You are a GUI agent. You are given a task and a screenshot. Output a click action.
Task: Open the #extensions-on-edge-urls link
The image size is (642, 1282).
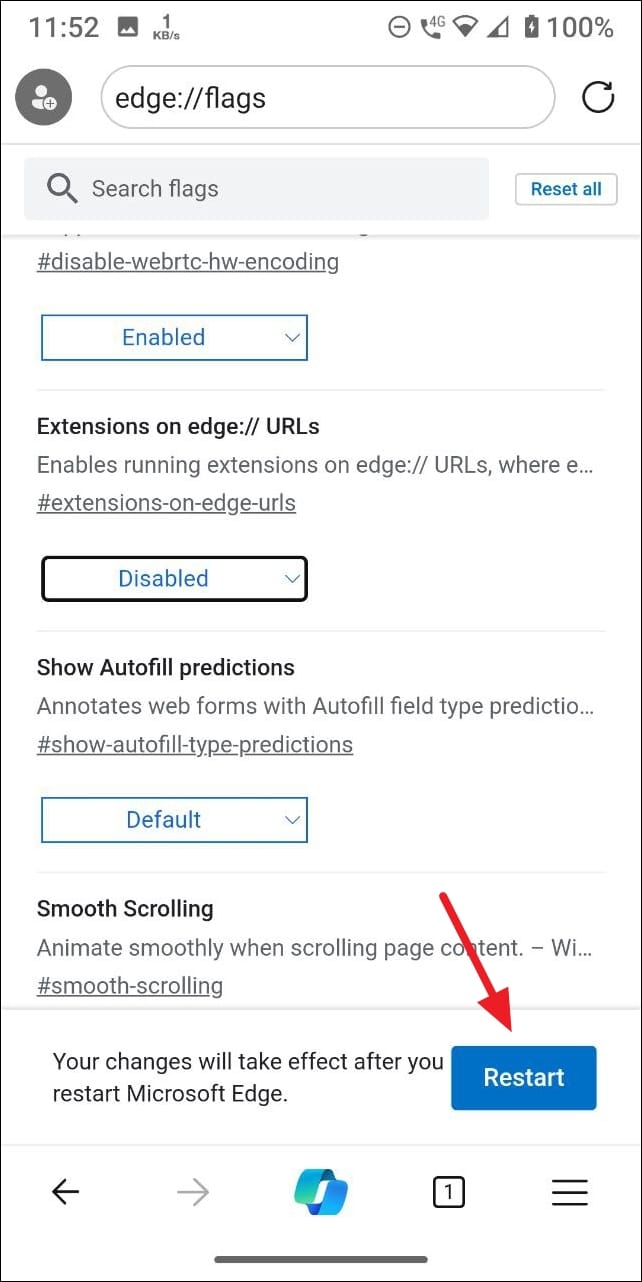click(x=166, y=503)
